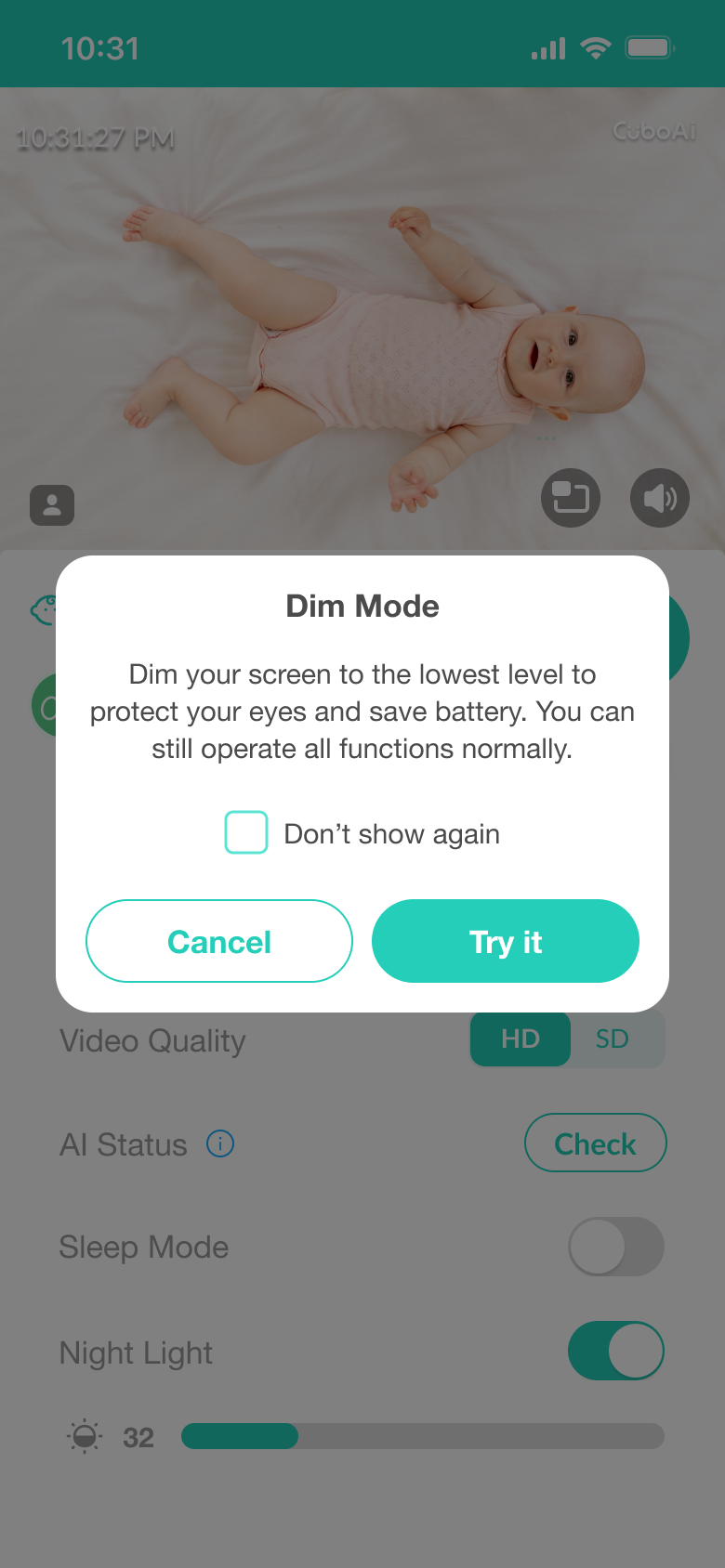Select HD video quality
Viewport: 725px width, 1568px height.
(520, 1039)
